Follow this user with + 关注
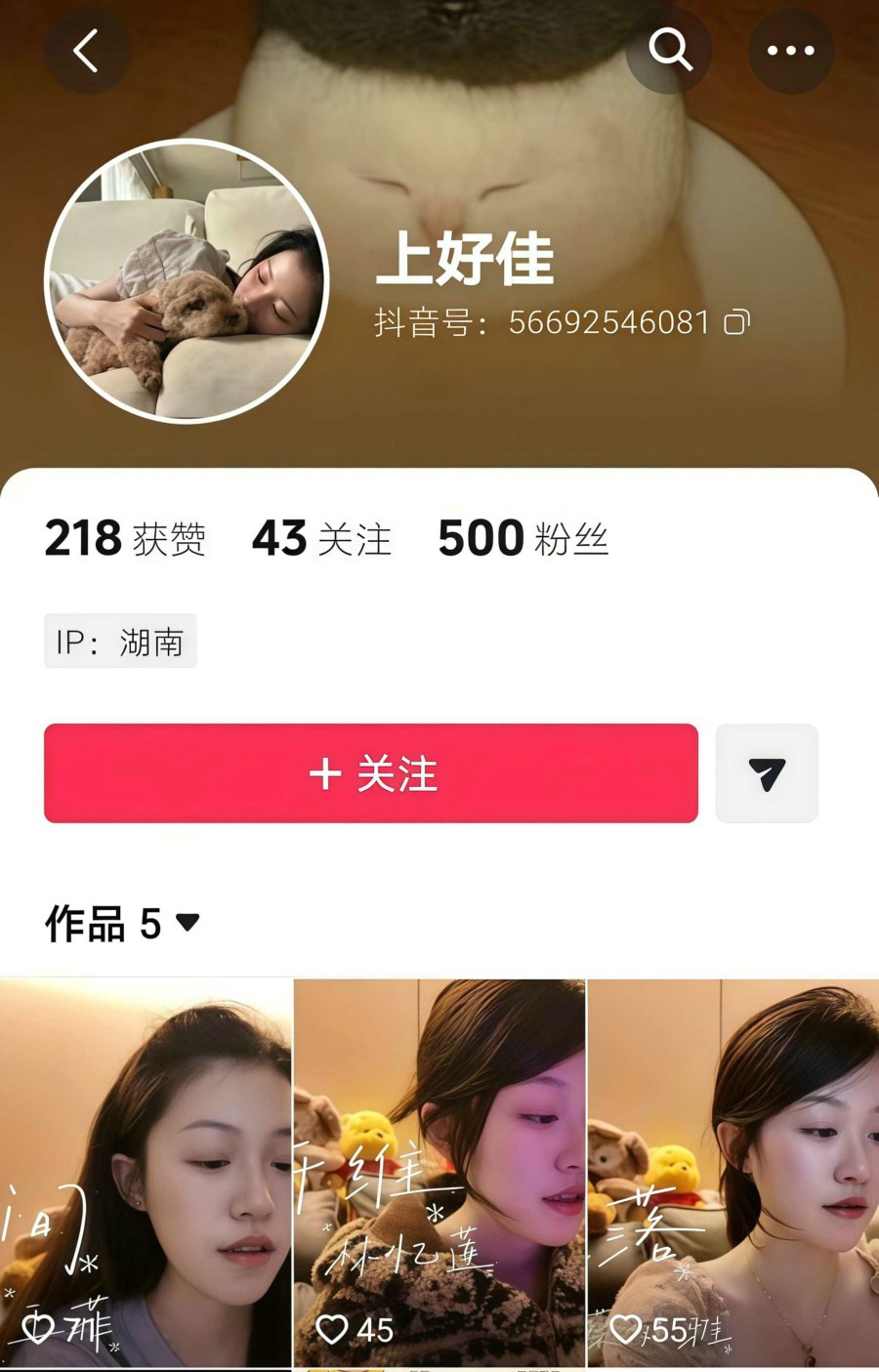 pyautogui.click(x=371, y=773)
